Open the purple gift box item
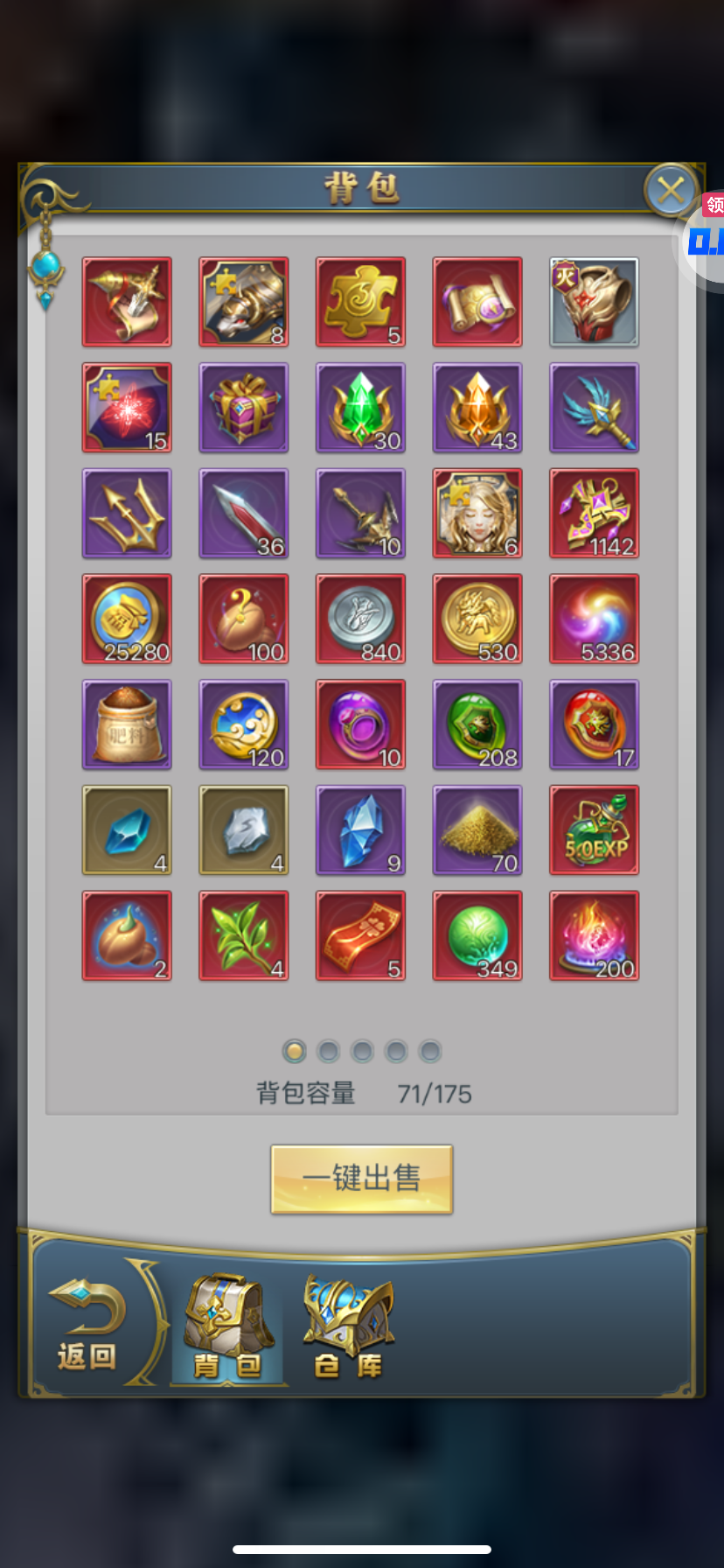724x1568 pixels. [x=244, y=408]
